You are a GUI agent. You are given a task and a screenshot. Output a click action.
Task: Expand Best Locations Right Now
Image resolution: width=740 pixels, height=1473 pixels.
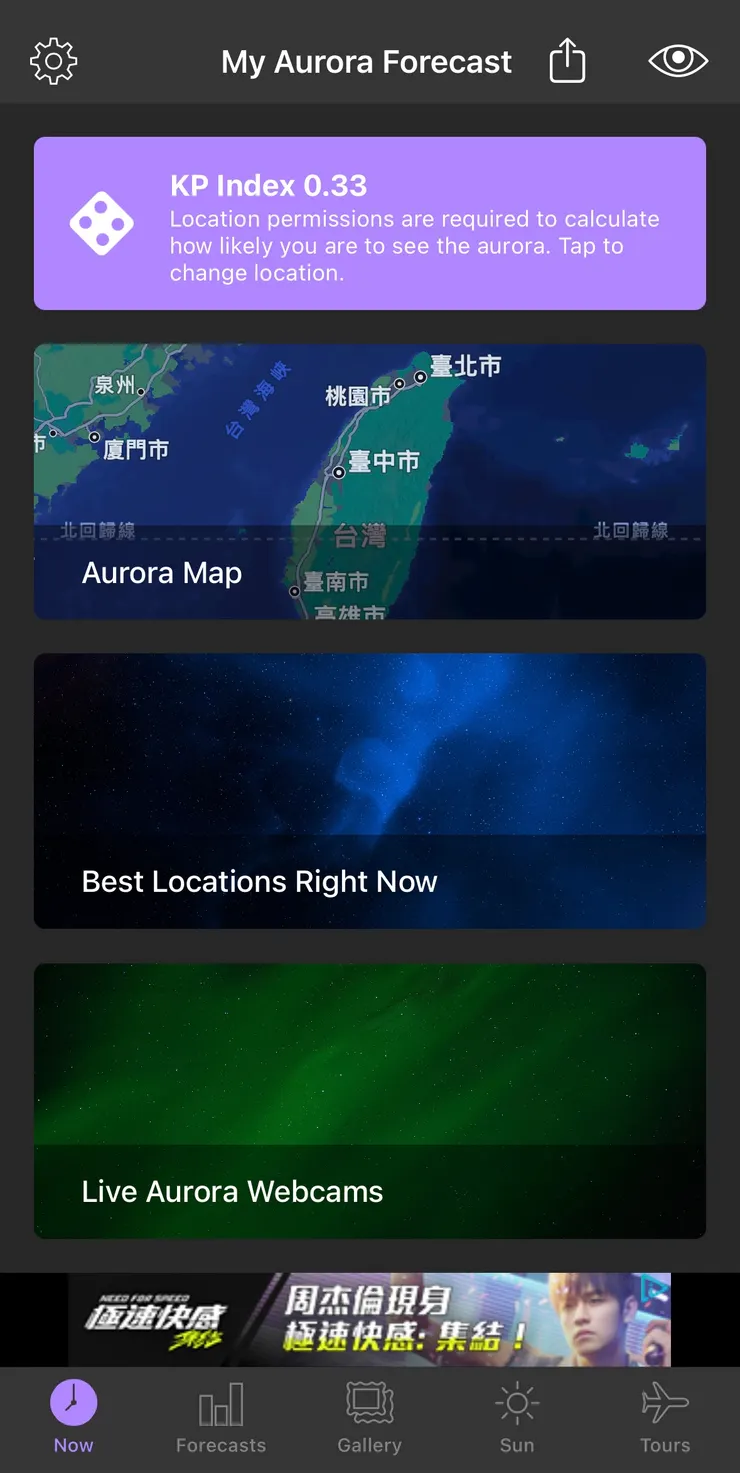click(369, 790)
